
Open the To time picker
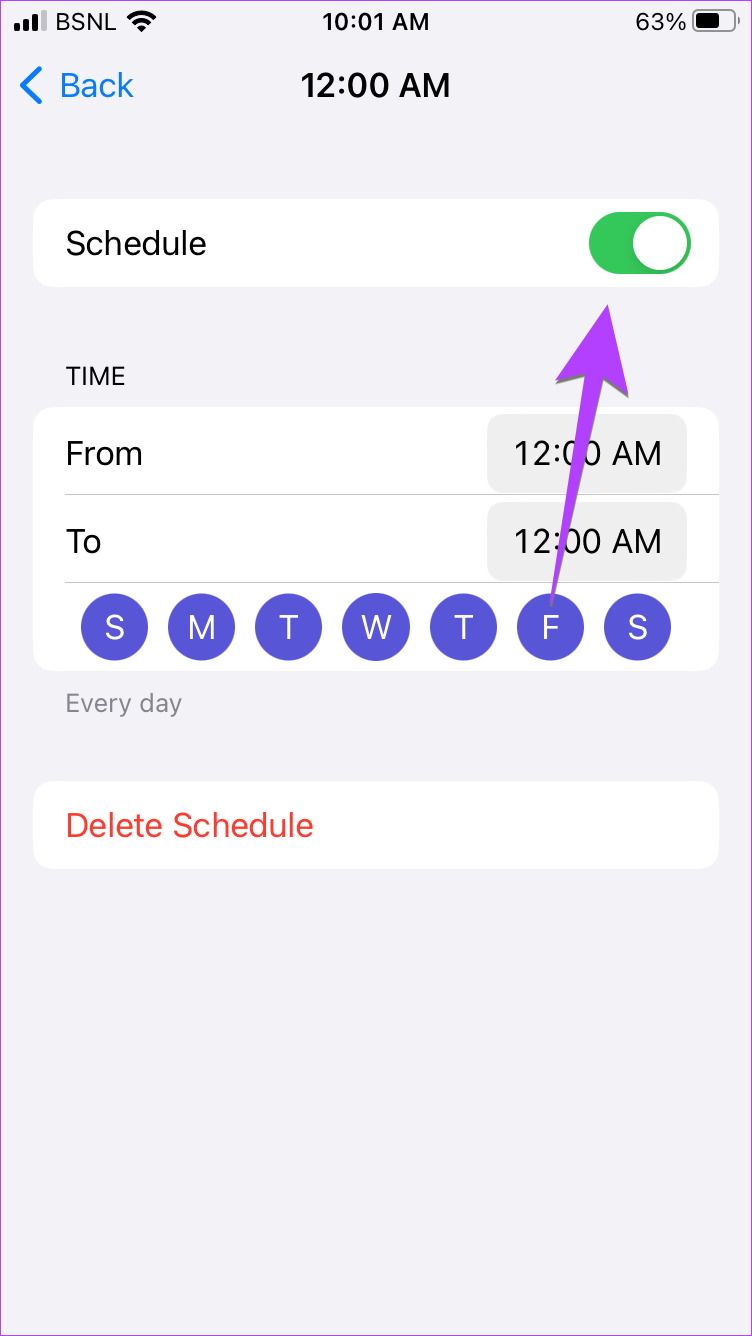[586, 541]
